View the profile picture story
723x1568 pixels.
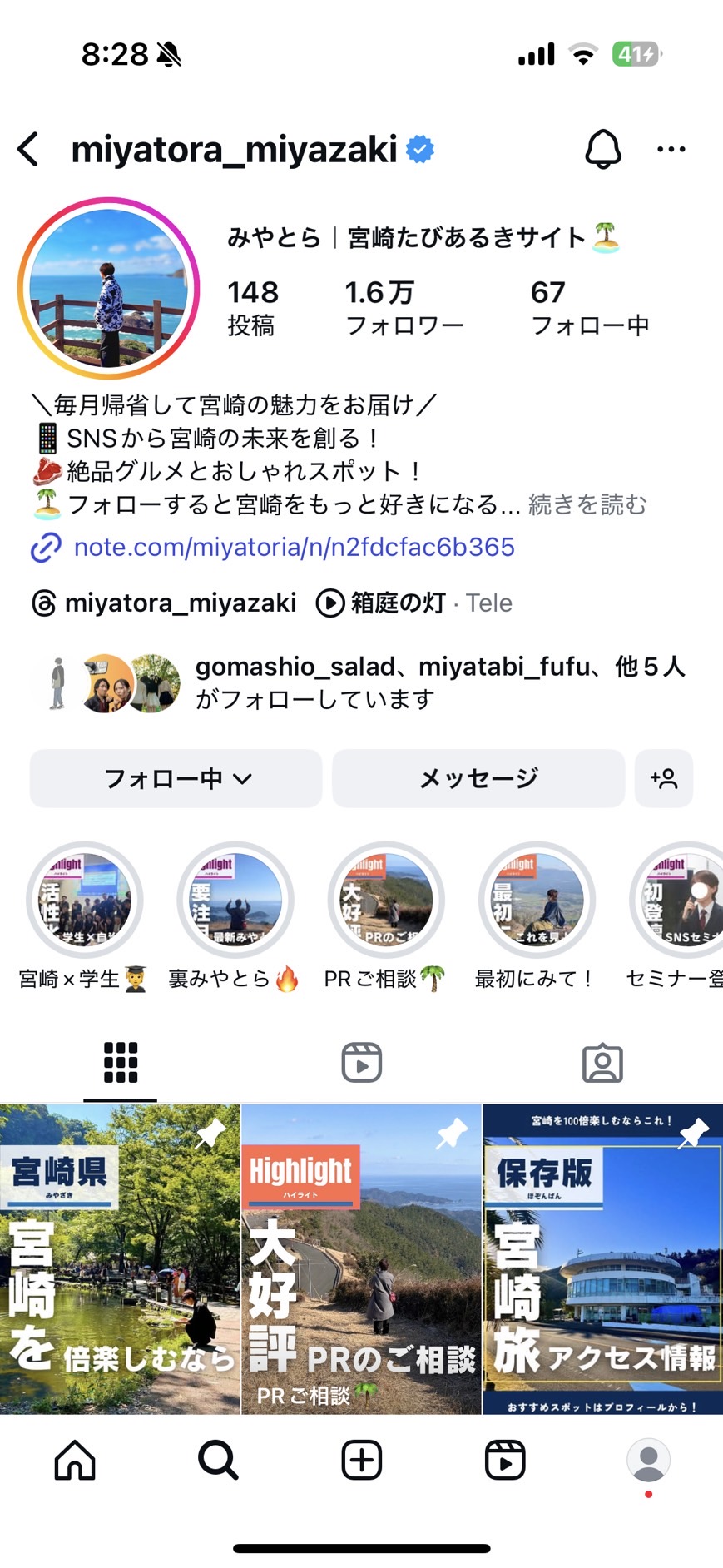[108, 289]
